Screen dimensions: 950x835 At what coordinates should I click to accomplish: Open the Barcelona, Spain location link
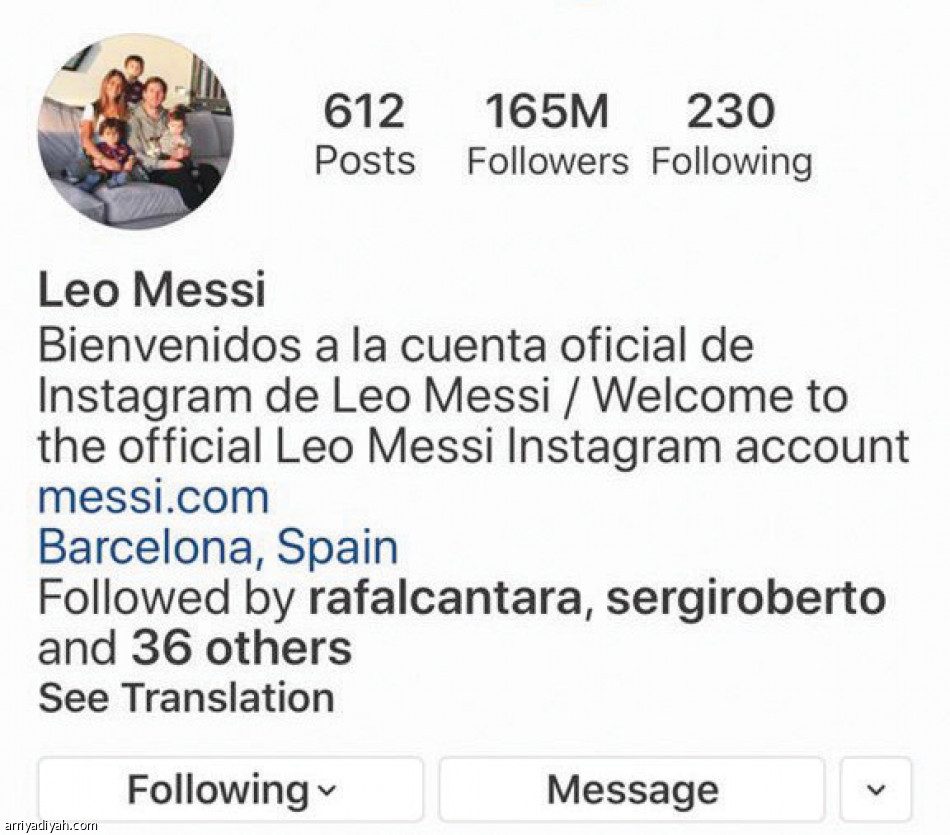pyautogui.click(x=218, y=547)
